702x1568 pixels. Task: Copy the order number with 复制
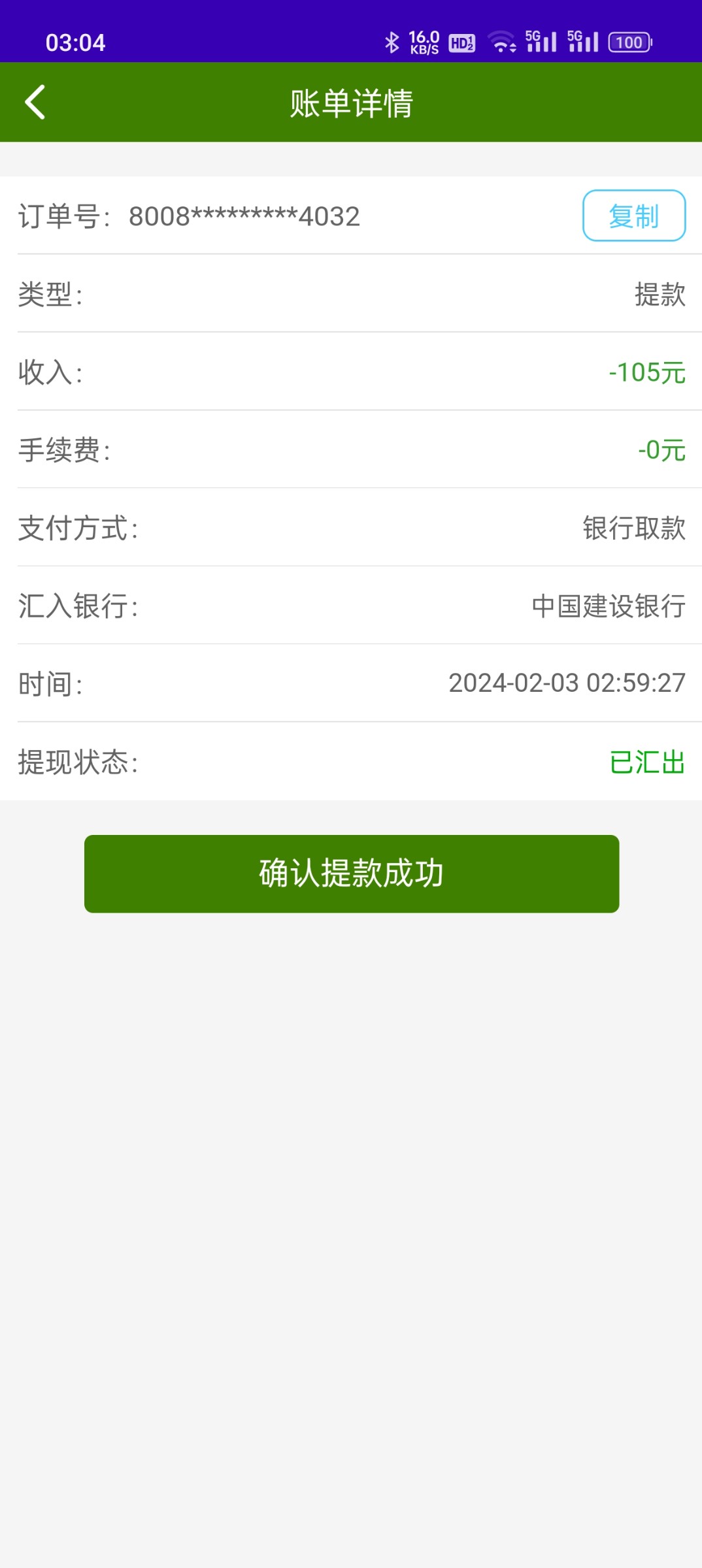point(633,216)
